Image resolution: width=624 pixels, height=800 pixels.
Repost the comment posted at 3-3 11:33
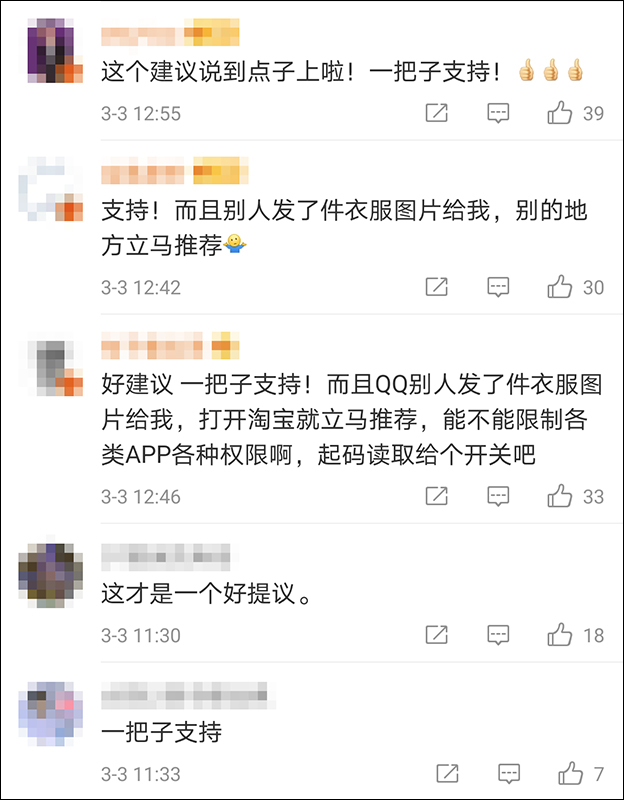(447, 774)
